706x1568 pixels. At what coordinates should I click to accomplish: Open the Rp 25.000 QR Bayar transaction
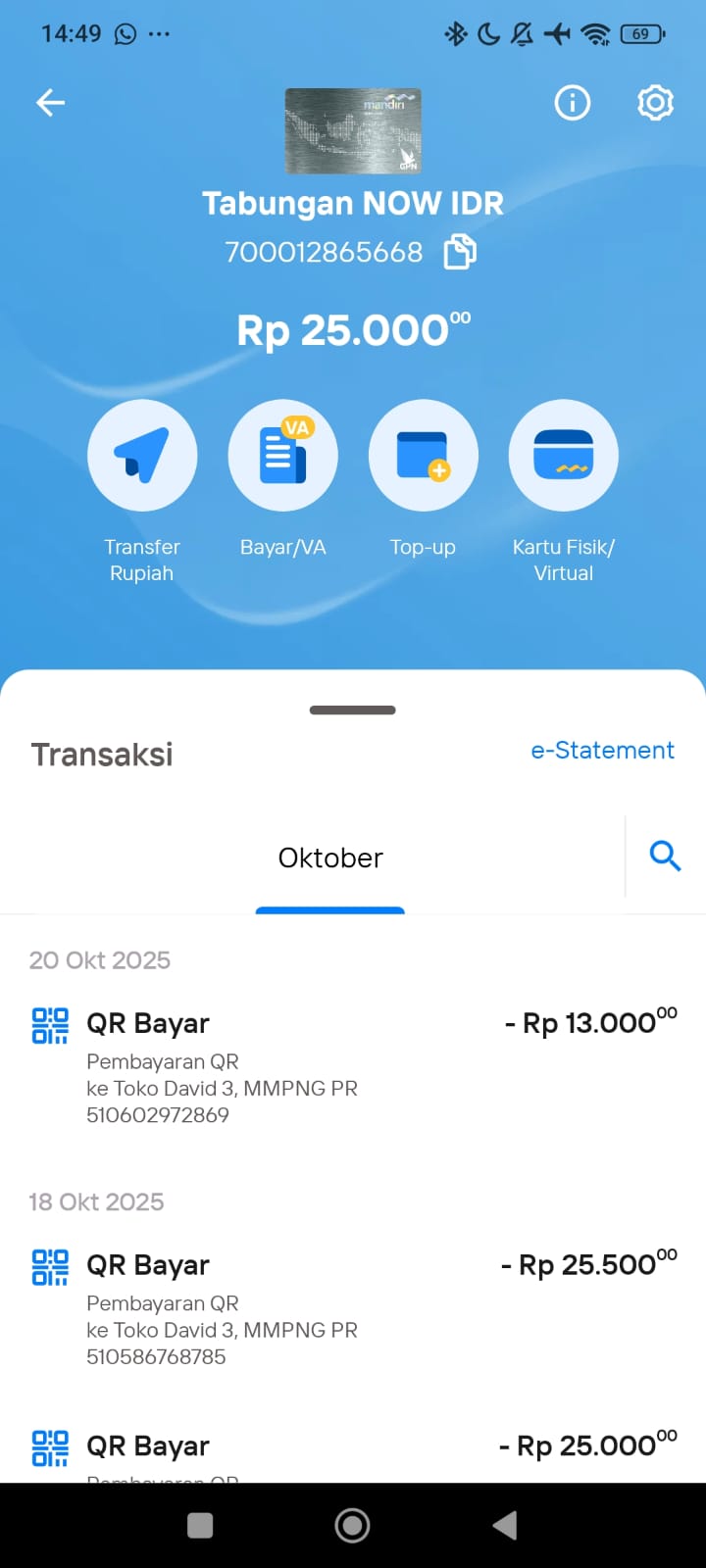coord(353,1448)
